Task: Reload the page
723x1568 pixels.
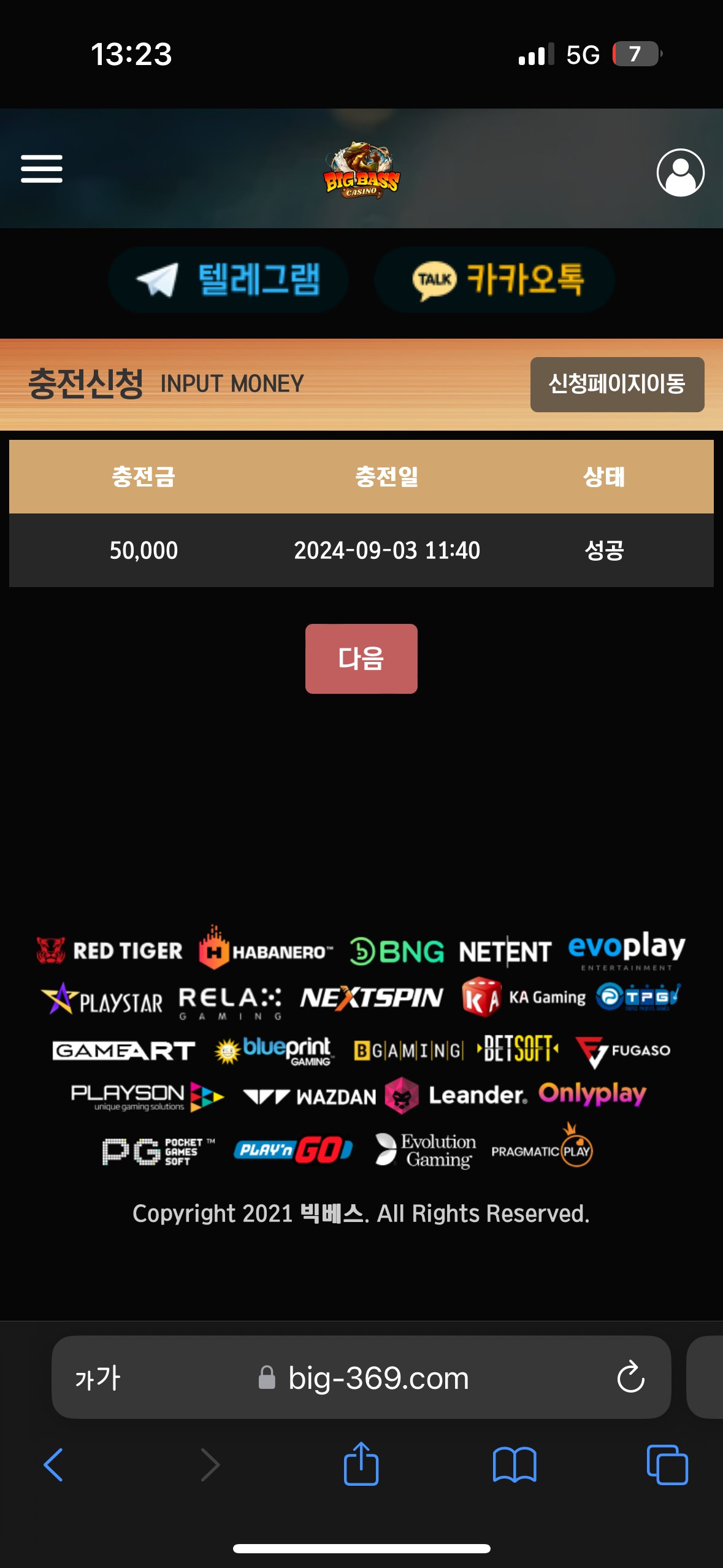Action: (x=630, y=1378)
